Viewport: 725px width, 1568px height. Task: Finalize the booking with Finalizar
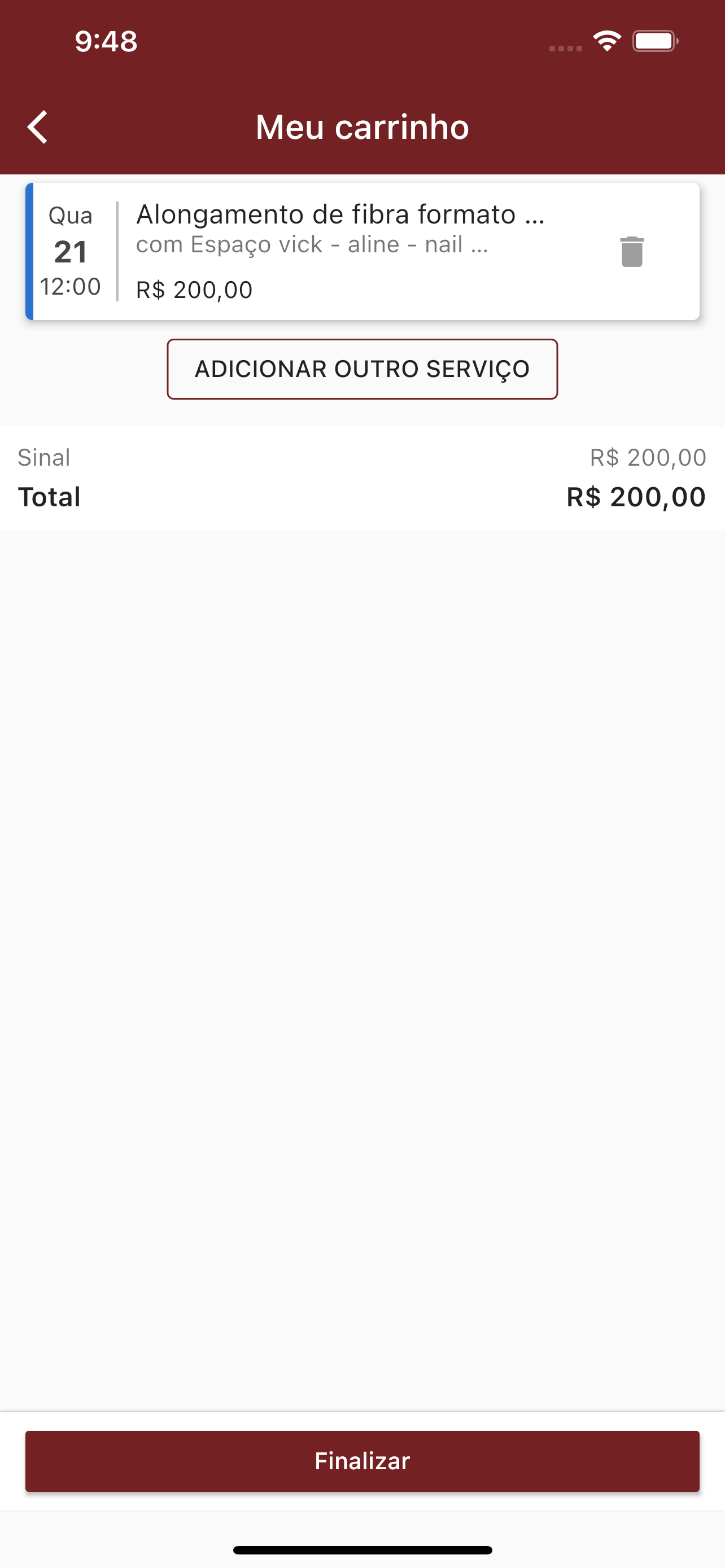pyautogui.click(x=362, y=1461)
